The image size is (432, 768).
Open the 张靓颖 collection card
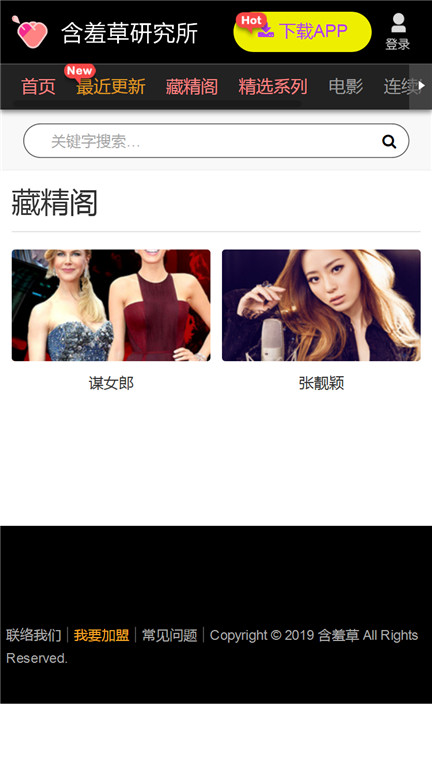(321, 321)
